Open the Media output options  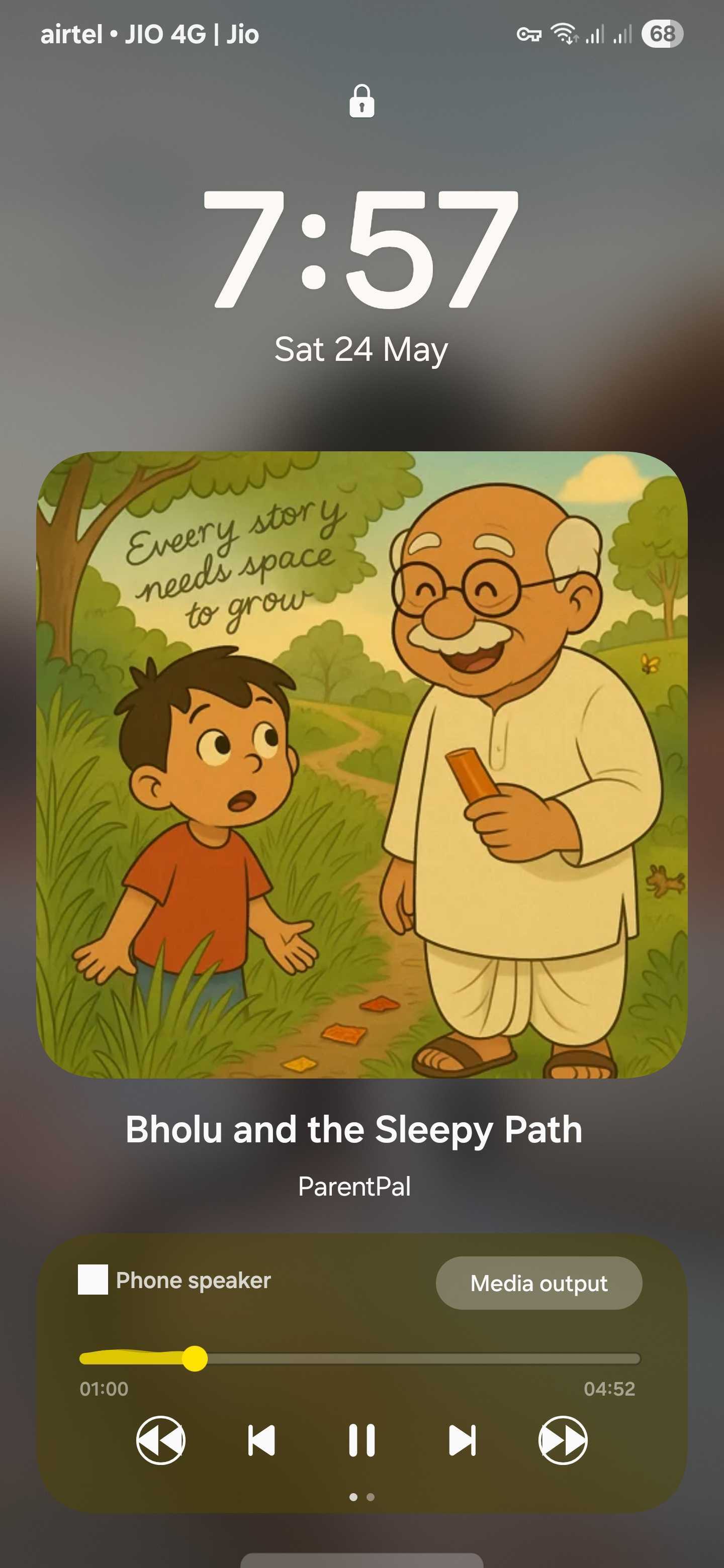click(538, 1283)
